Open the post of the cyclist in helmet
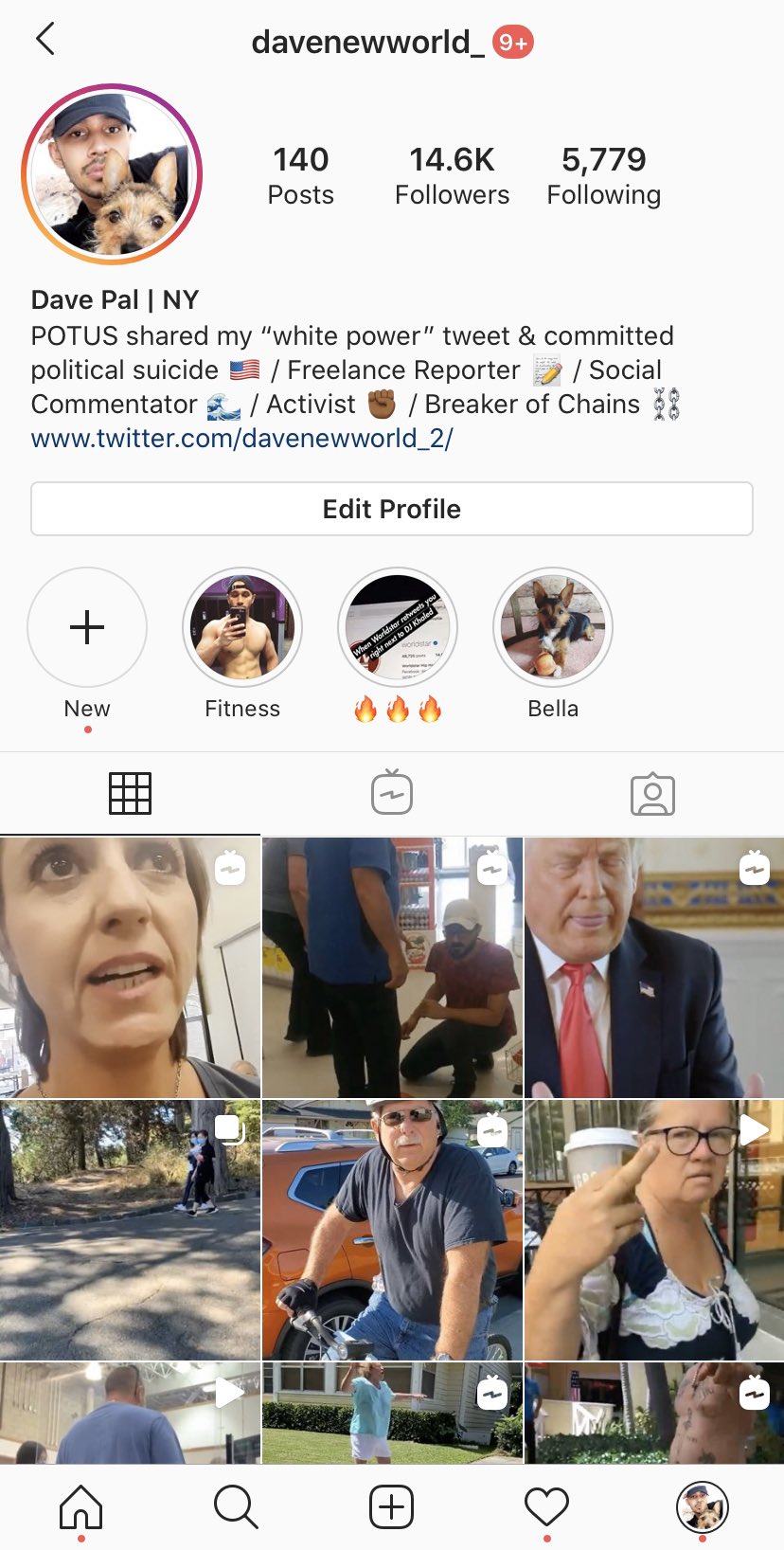This screenshot has height=1550, width=784. [392, 1230]
